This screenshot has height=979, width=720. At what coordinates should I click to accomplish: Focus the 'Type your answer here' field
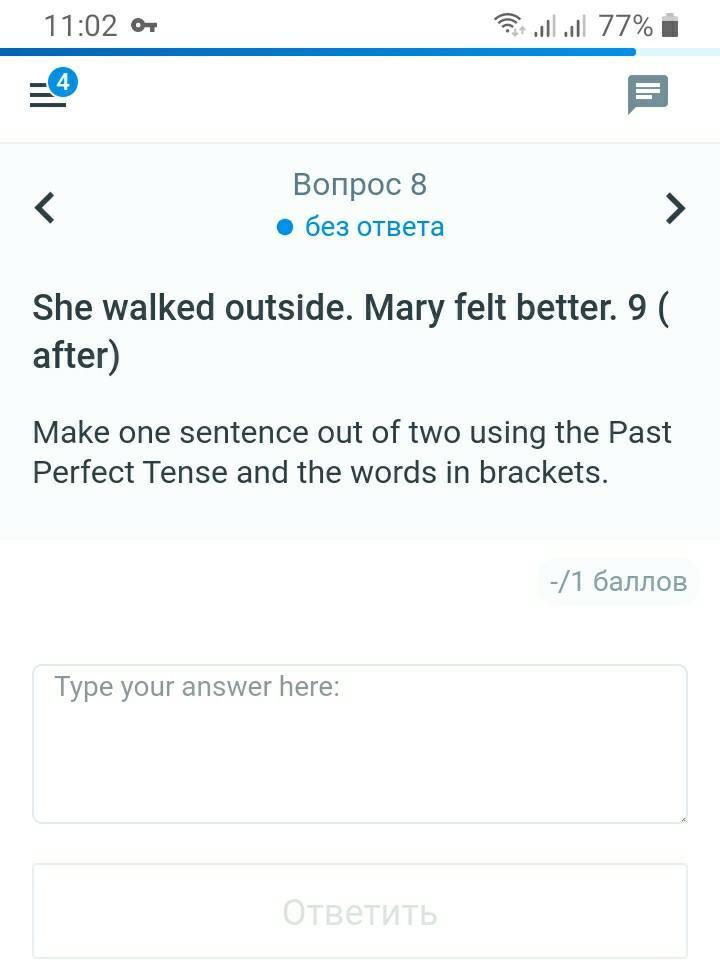point(360,744)
